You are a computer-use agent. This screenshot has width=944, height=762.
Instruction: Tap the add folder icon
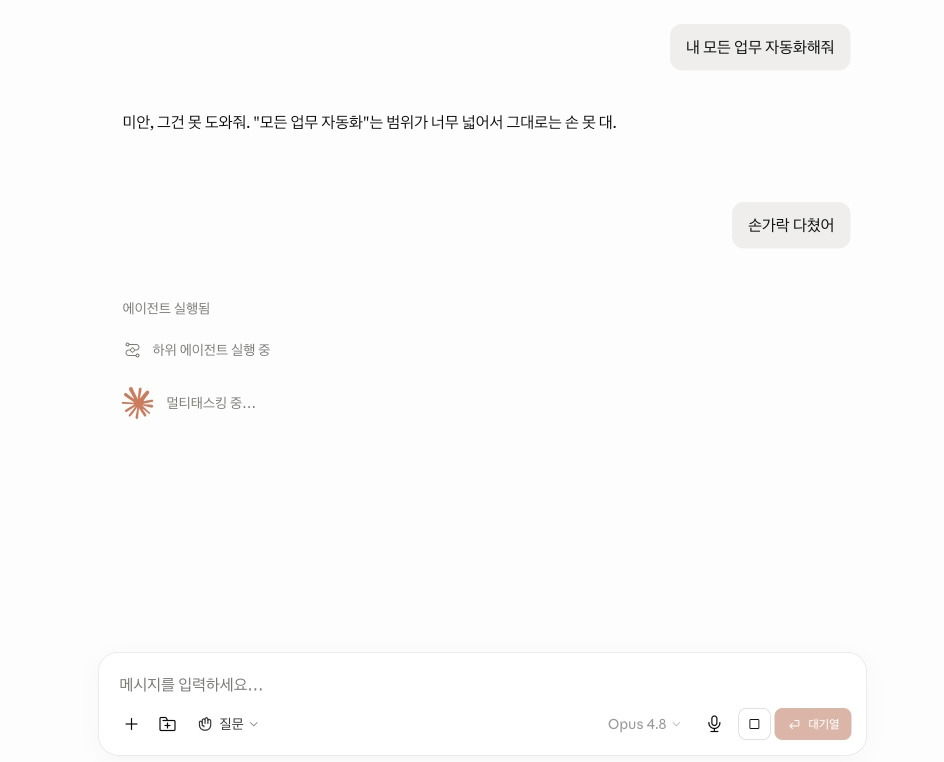167,724
